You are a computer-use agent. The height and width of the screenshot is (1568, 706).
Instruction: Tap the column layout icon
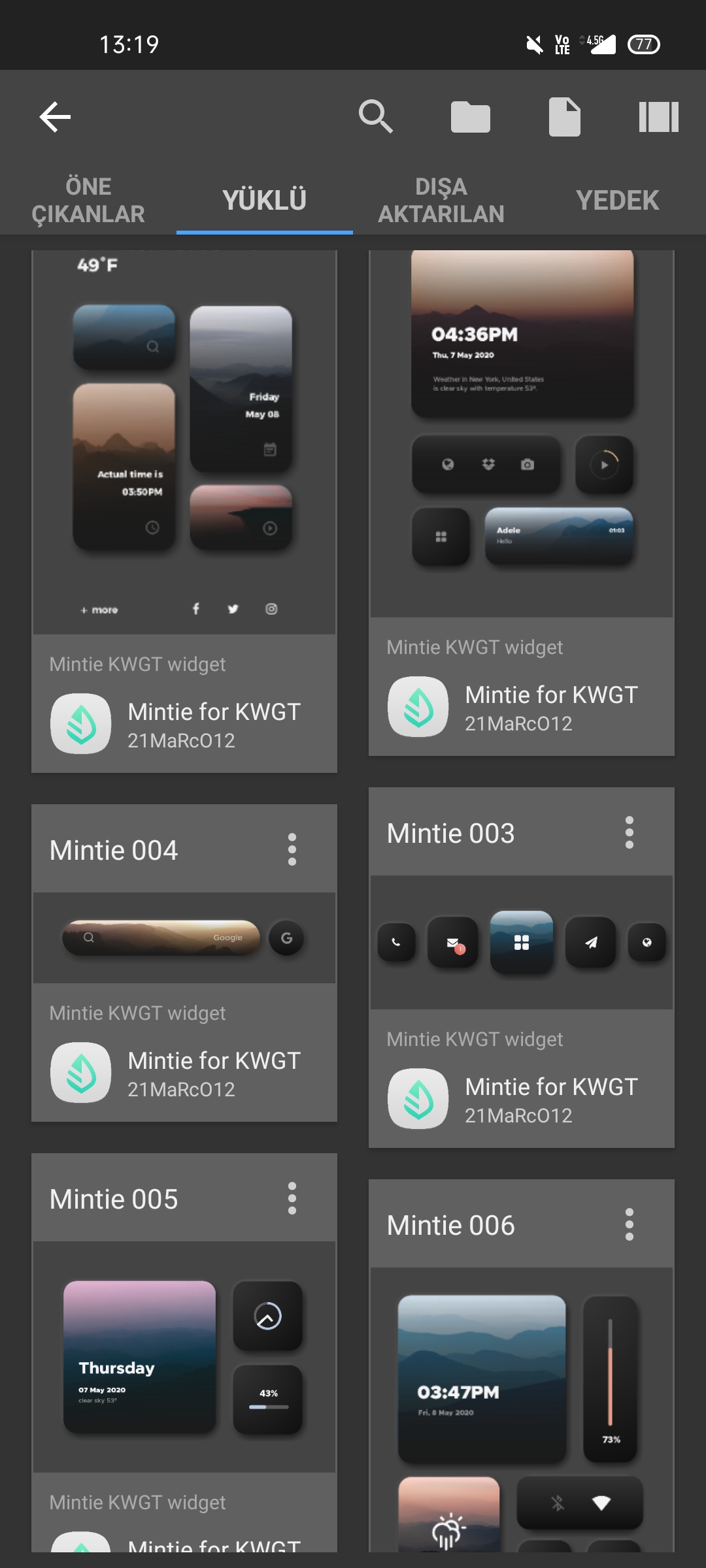(x=658, y=118)
